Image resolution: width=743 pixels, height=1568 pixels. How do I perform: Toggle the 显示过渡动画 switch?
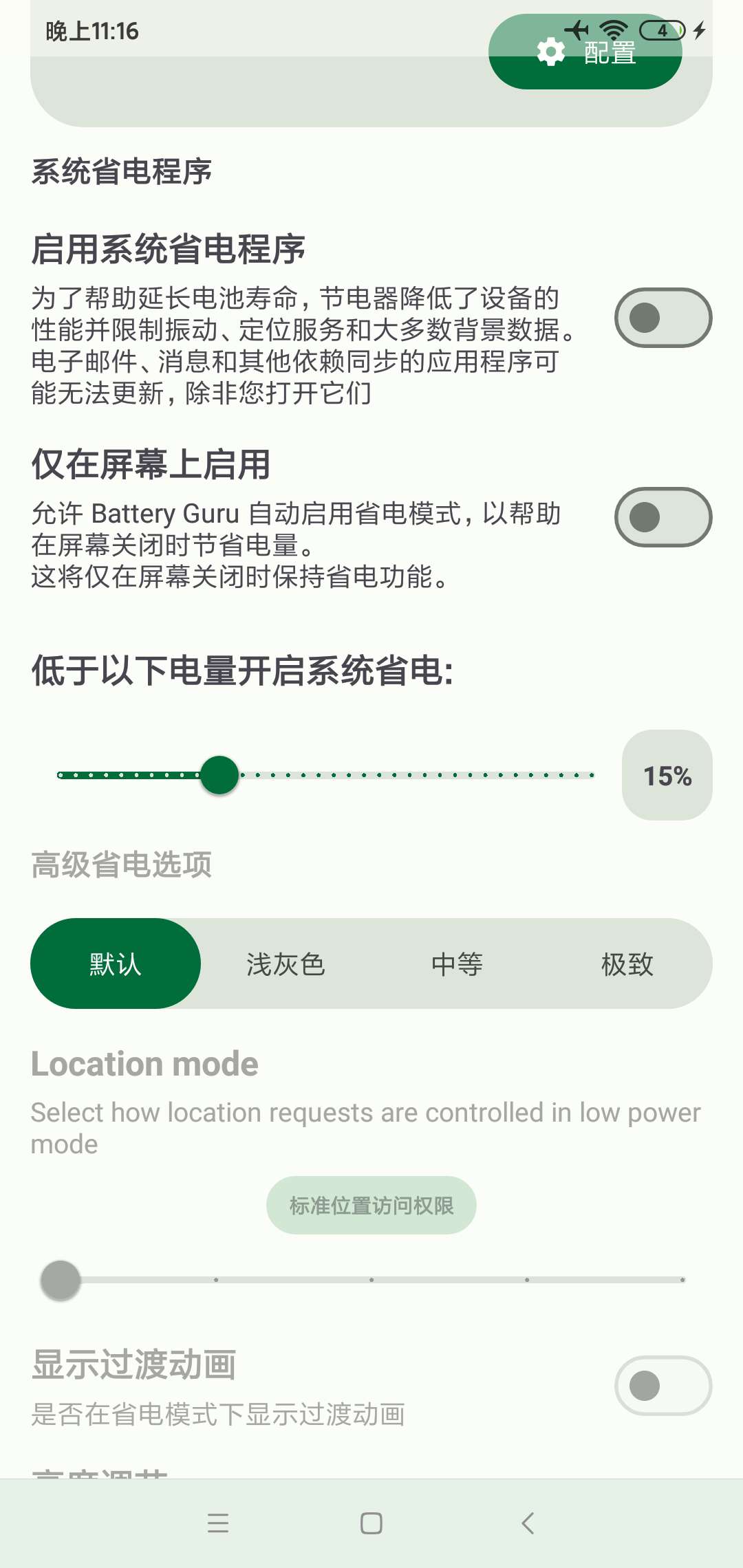pos(663,1385)
